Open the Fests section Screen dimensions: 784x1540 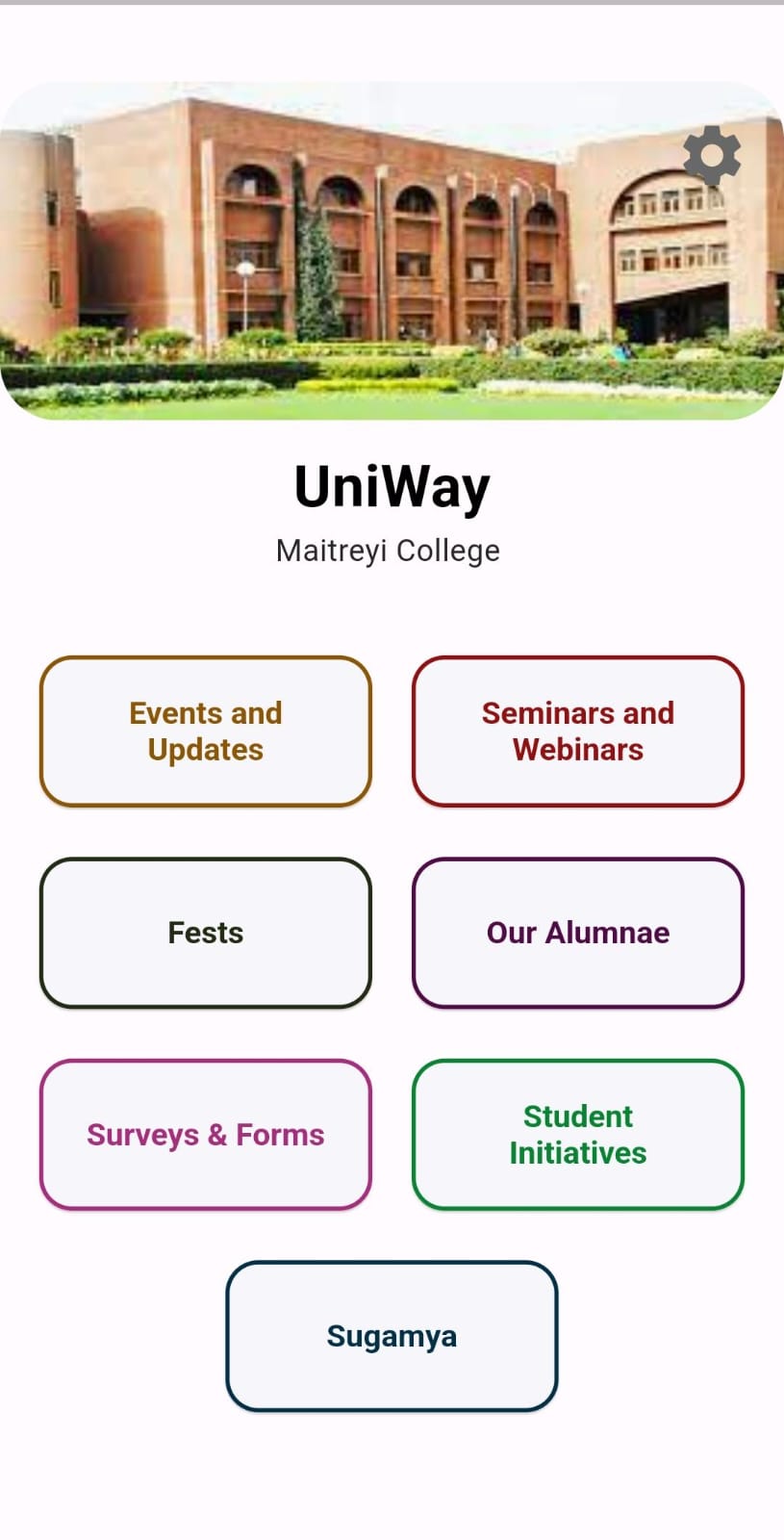(x=205, y=933)
